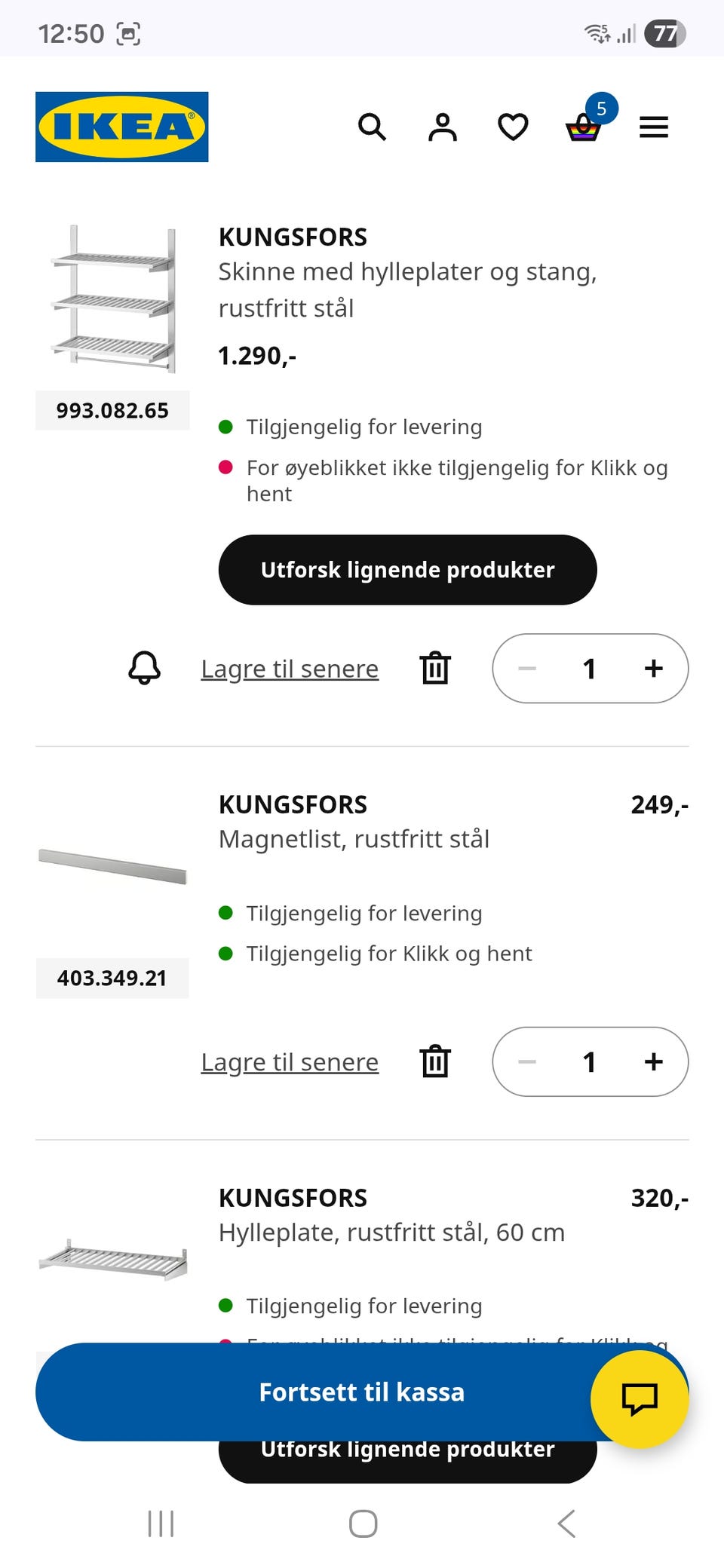
Task: Tap Utforsk lignende produkter under Skinne med hylleplater
Action: 407,570
